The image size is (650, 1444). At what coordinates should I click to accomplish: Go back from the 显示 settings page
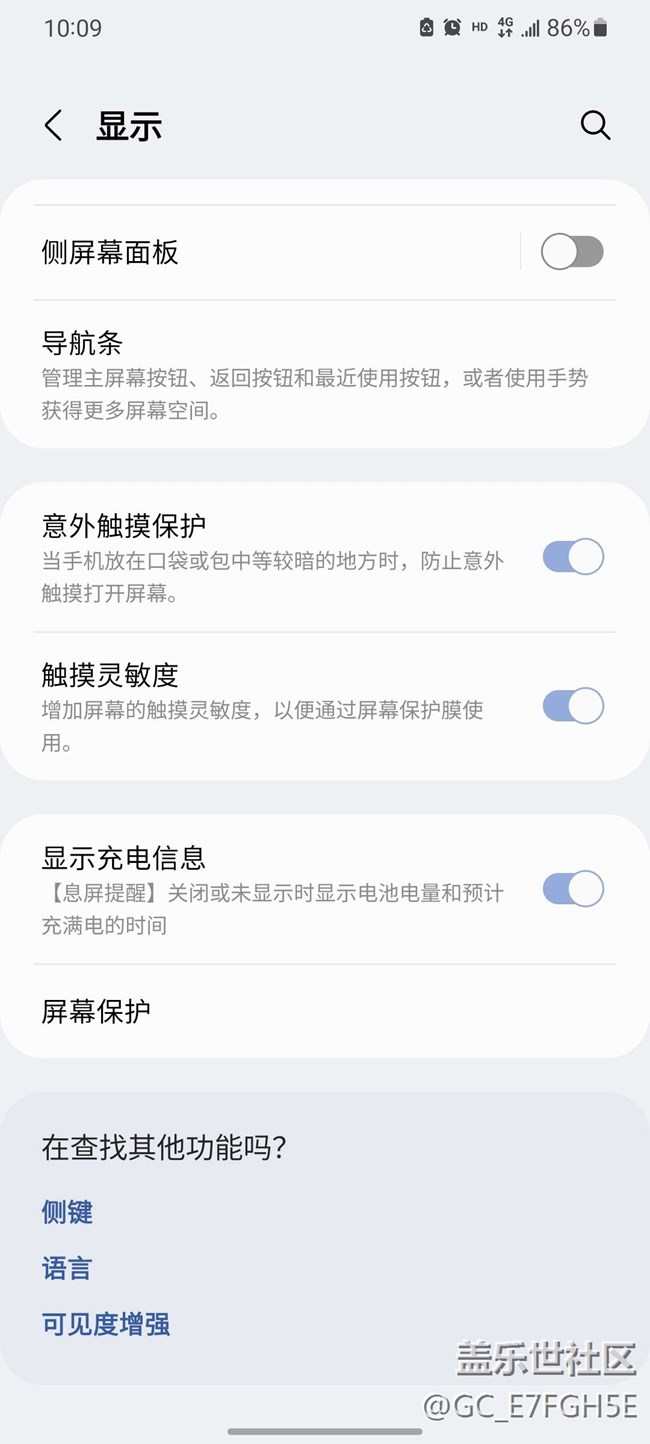[53, 126]
